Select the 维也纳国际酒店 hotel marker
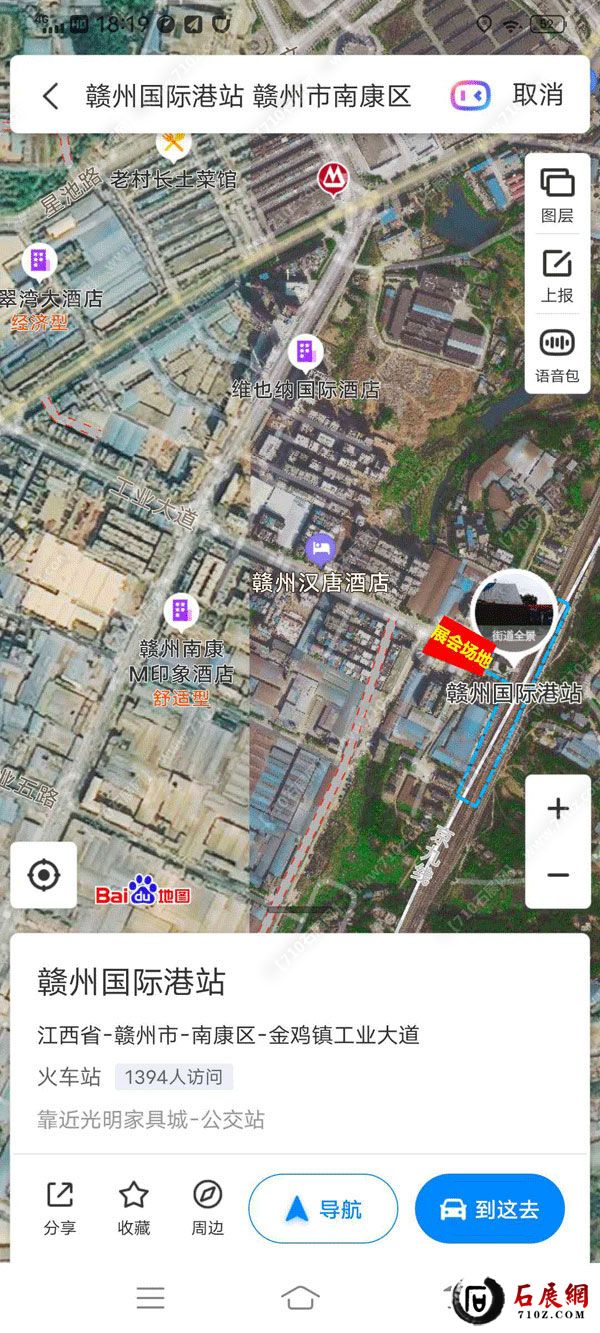 point(304,352)
